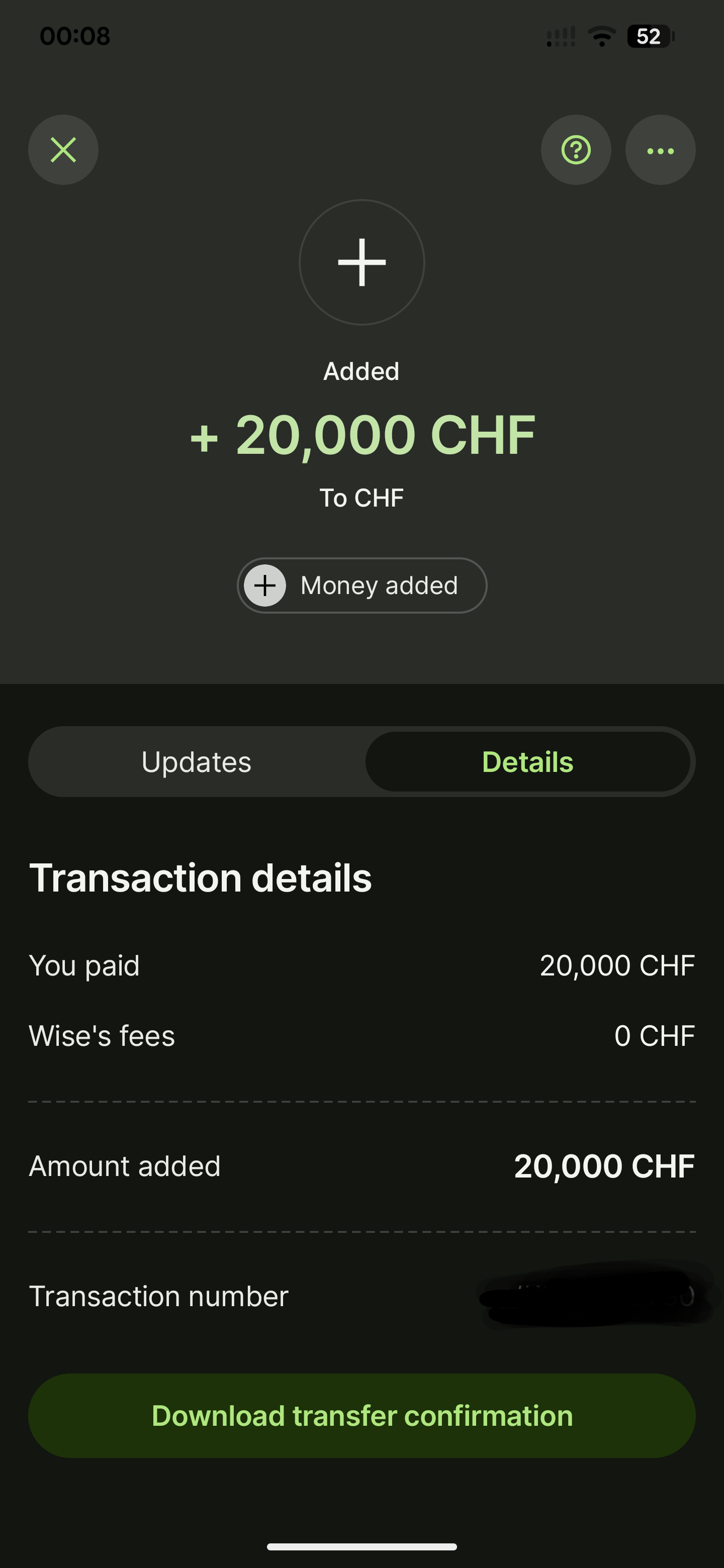Image resolution: width=724 pixels, height=1568 pixels.
Task: Switch to the Updates tab
Action: [x=197, y=761]
